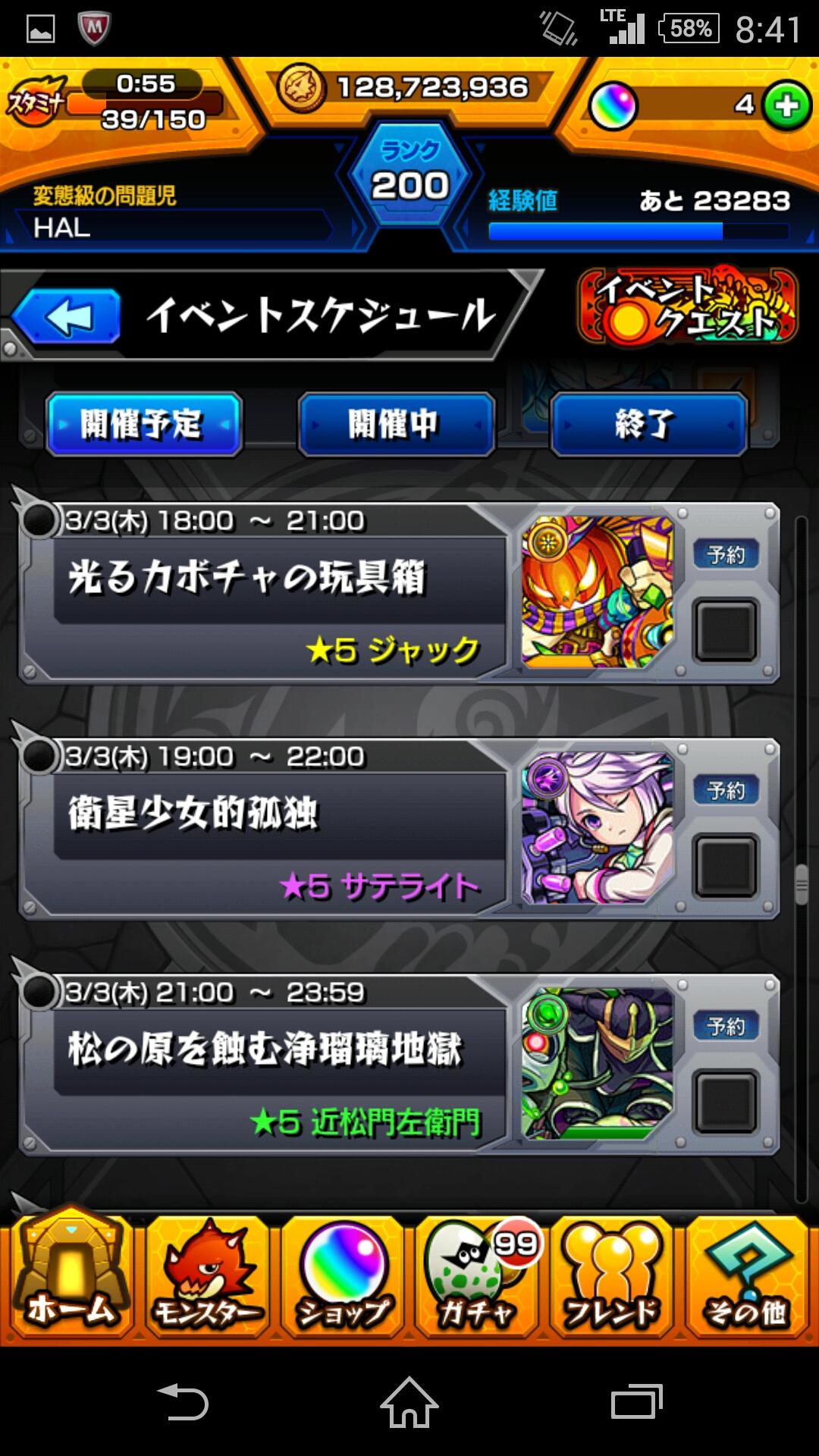Screen dimensions: 819x1456
Task: Open the その他 tab
Action: coord(747,1276)
